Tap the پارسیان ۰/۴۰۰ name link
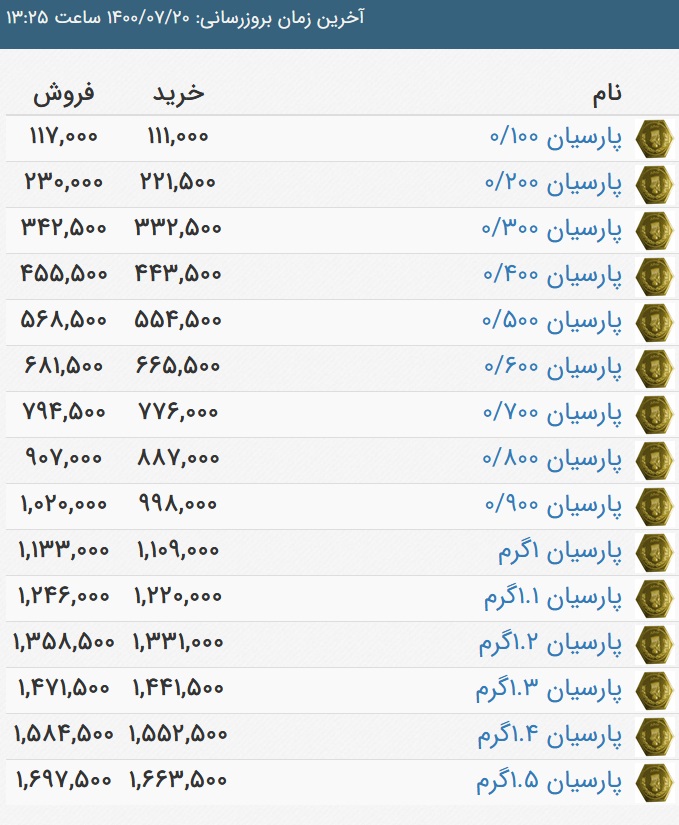This screenshot has height=825, width=679. [x=553, y=276]
